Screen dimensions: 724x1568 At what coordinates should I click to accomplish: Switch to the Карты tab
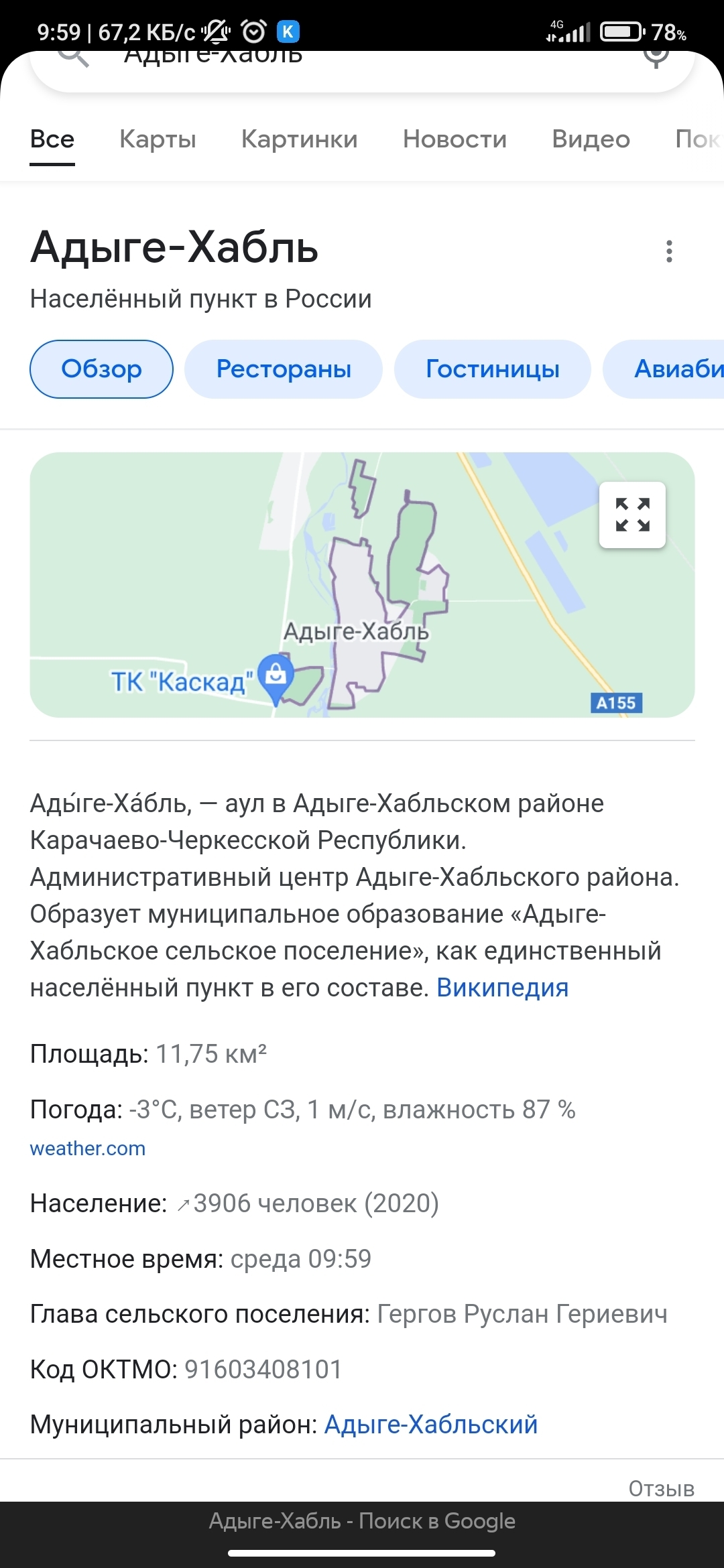[158, 139]
